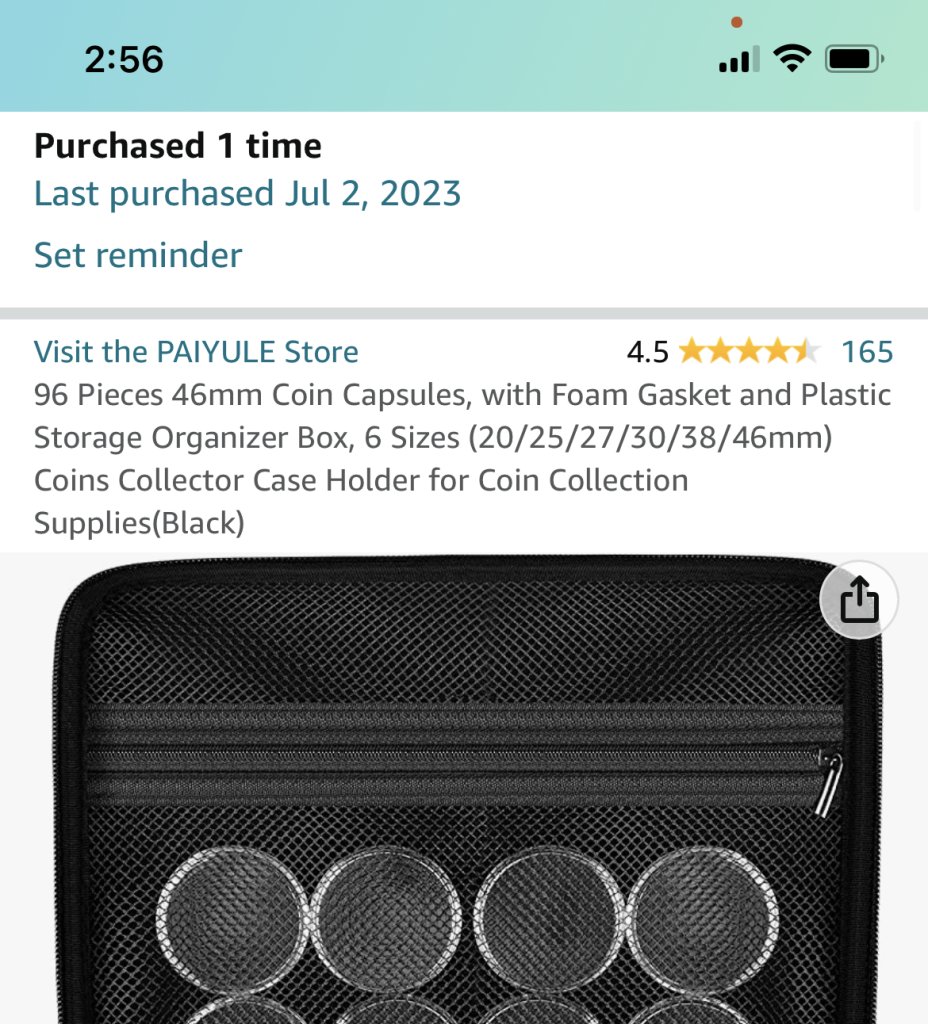The height and width of the screenshot is (1024, 928).
Task: Open the Set reminder link
Action: tap(138, 255)
